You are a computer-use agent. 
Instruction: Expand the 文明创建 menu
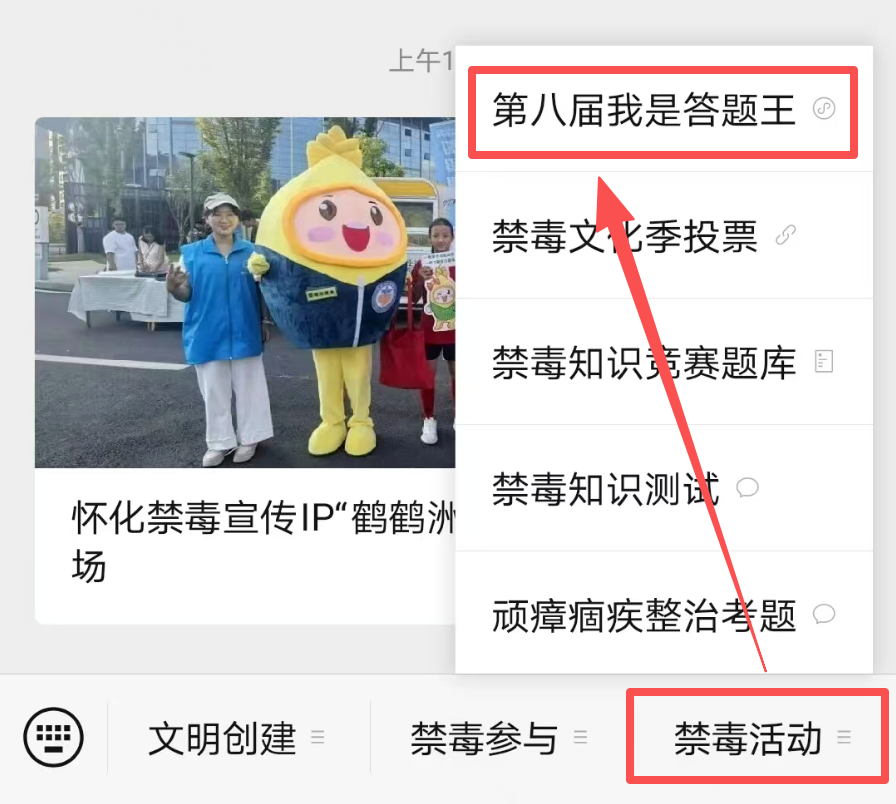pyautogui.click(x=237, y=738)
